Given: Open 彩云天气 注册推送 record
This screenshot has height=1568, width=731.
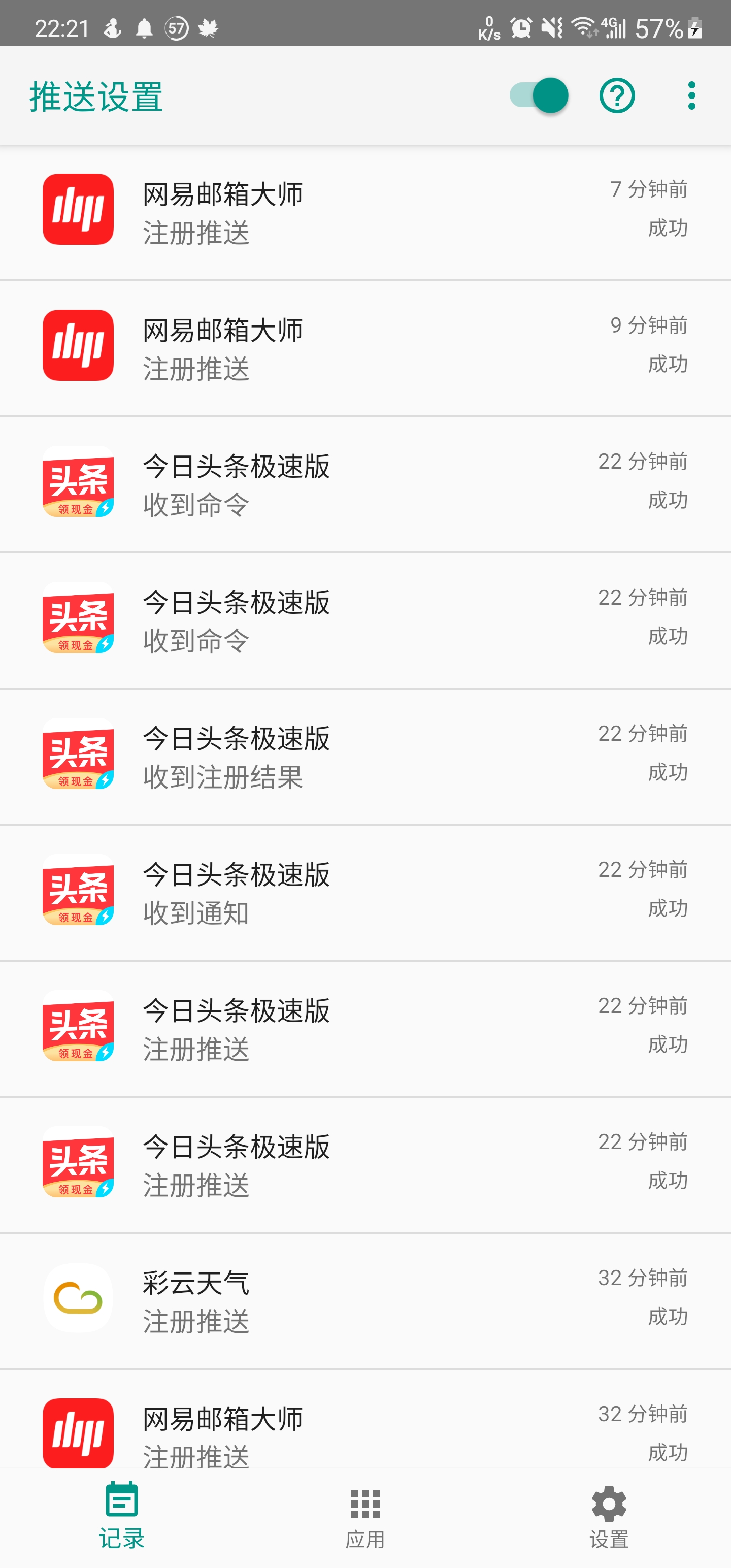Looking at the screenshot, I should pyautogui.click(x=365, y=1301).
